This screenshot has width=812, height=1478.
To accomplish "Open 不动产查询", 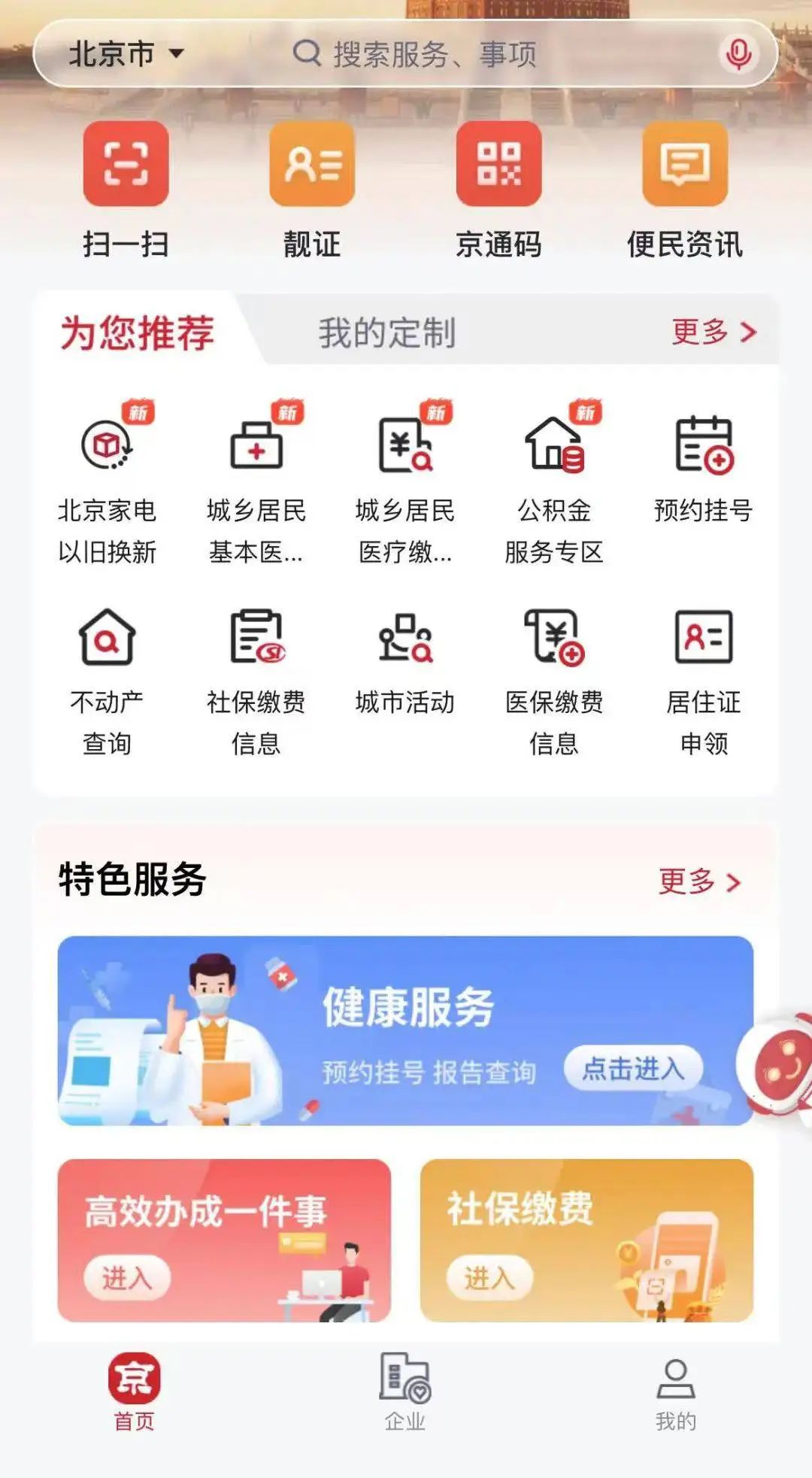I will point(108,677).
